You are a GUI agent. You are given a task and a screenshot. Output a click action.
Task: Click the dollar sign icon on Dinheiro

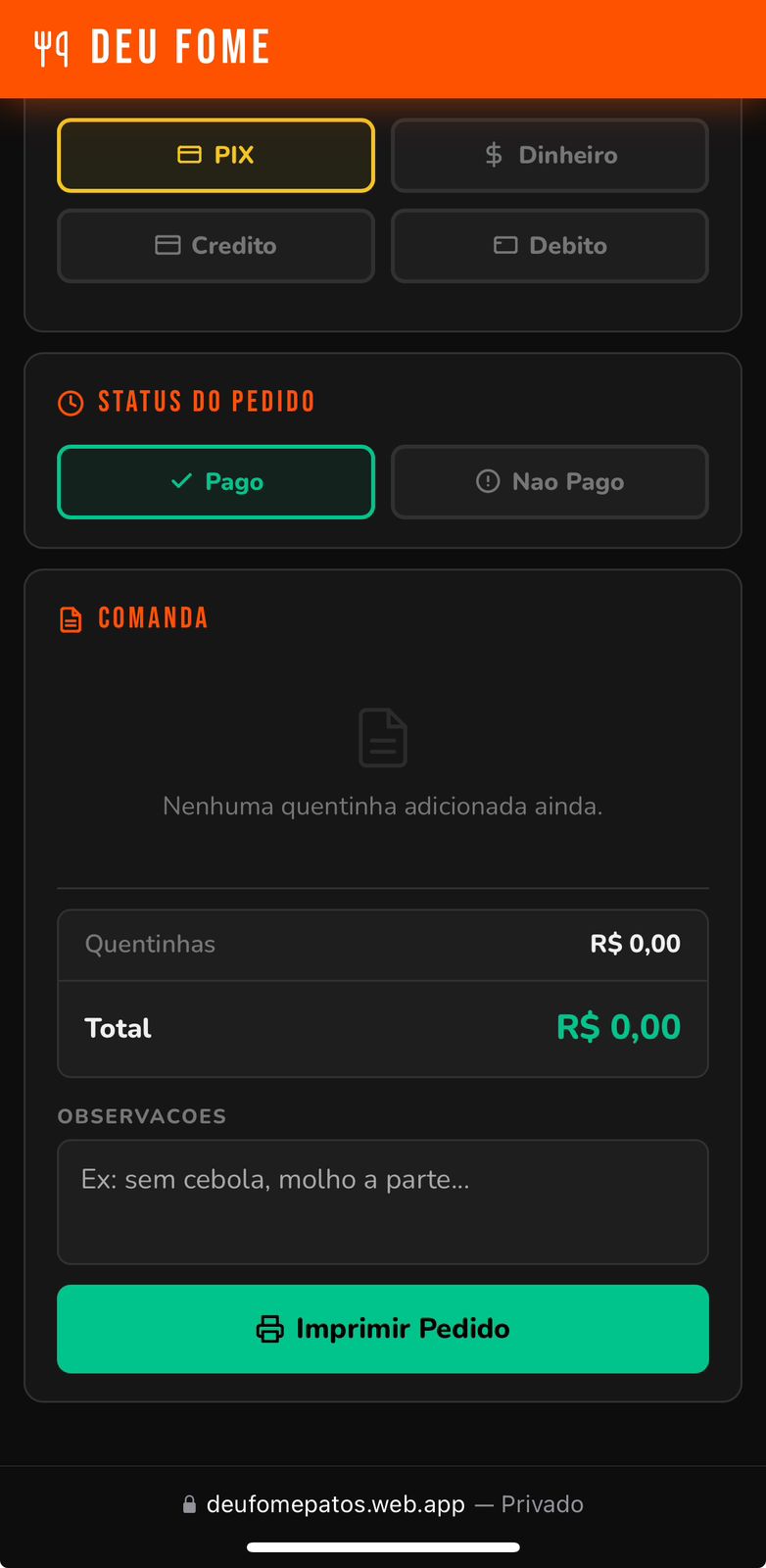point(495,154)
